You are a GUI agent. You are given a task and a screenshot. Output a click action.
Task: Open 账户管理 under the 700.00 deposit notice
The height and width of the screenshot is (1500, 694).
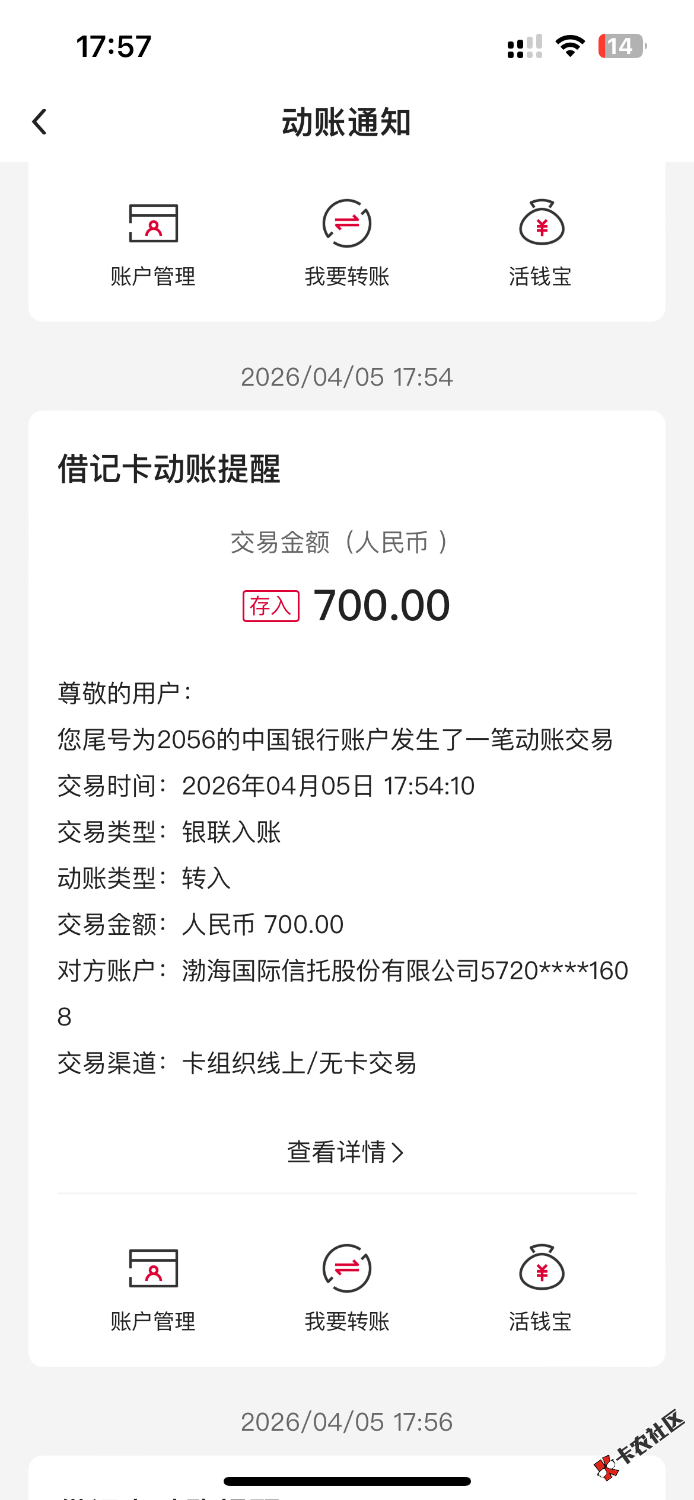[x=153, y=1287]
